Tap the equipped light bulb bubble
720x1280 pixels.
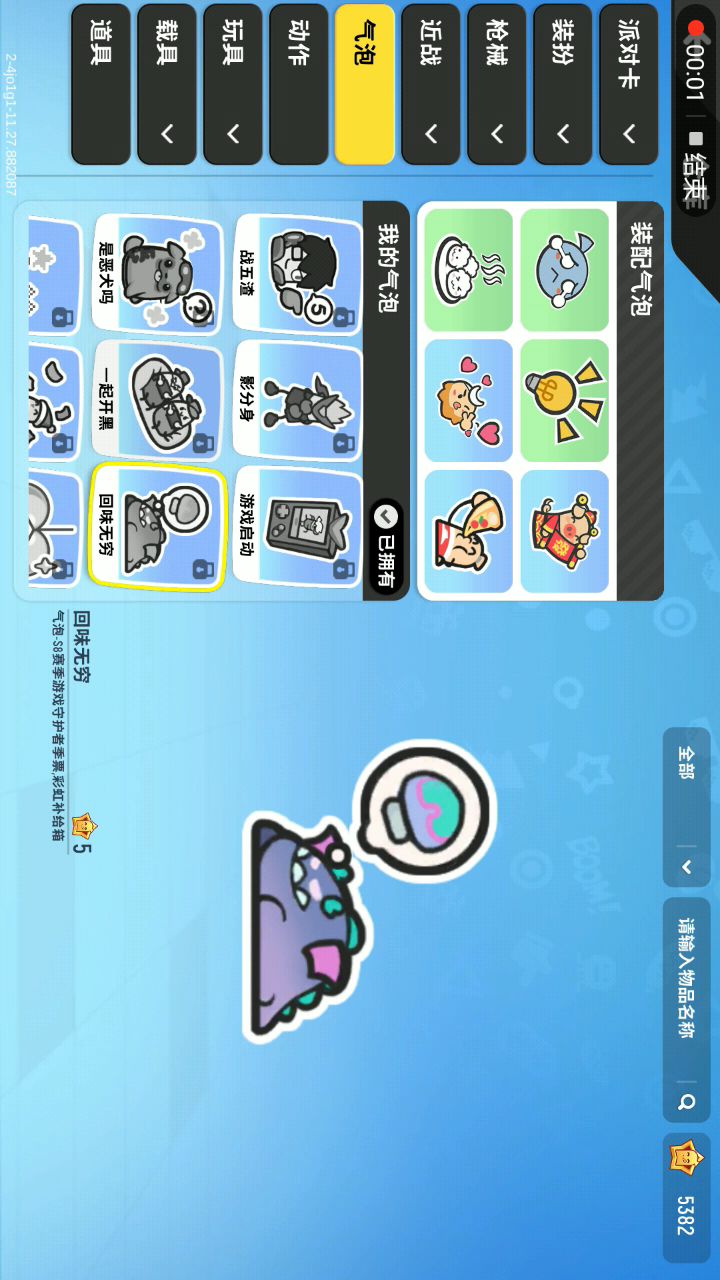[x=564, y=400]
